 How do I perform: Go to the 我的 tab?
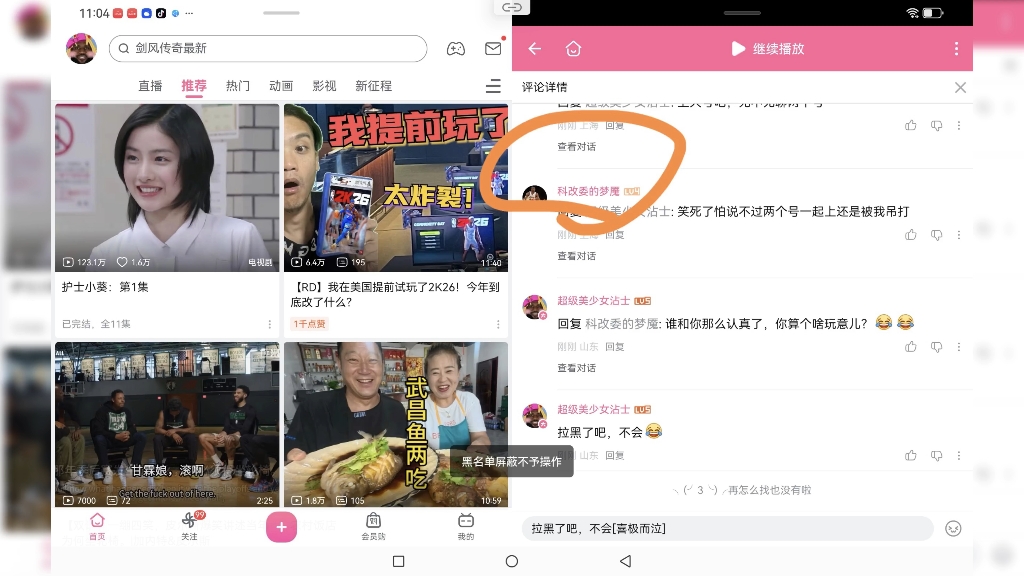point(466,526)
